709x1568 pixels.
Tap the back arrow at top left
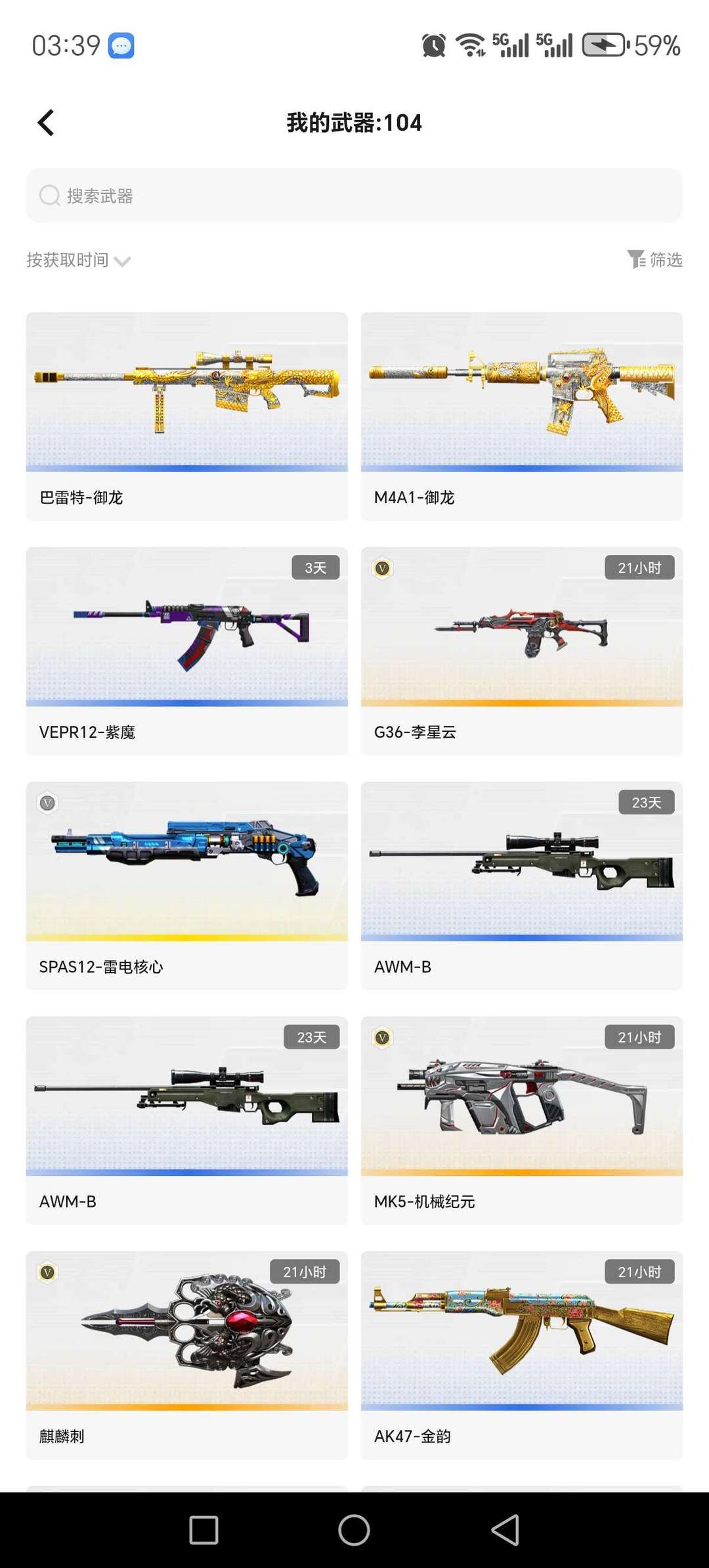click(x=46, y=122)
